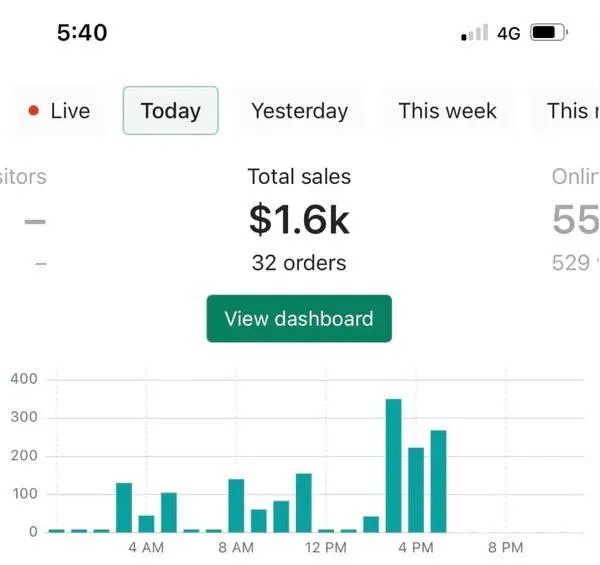
Task: Switch to This week tab
Action: coord(447,111)
